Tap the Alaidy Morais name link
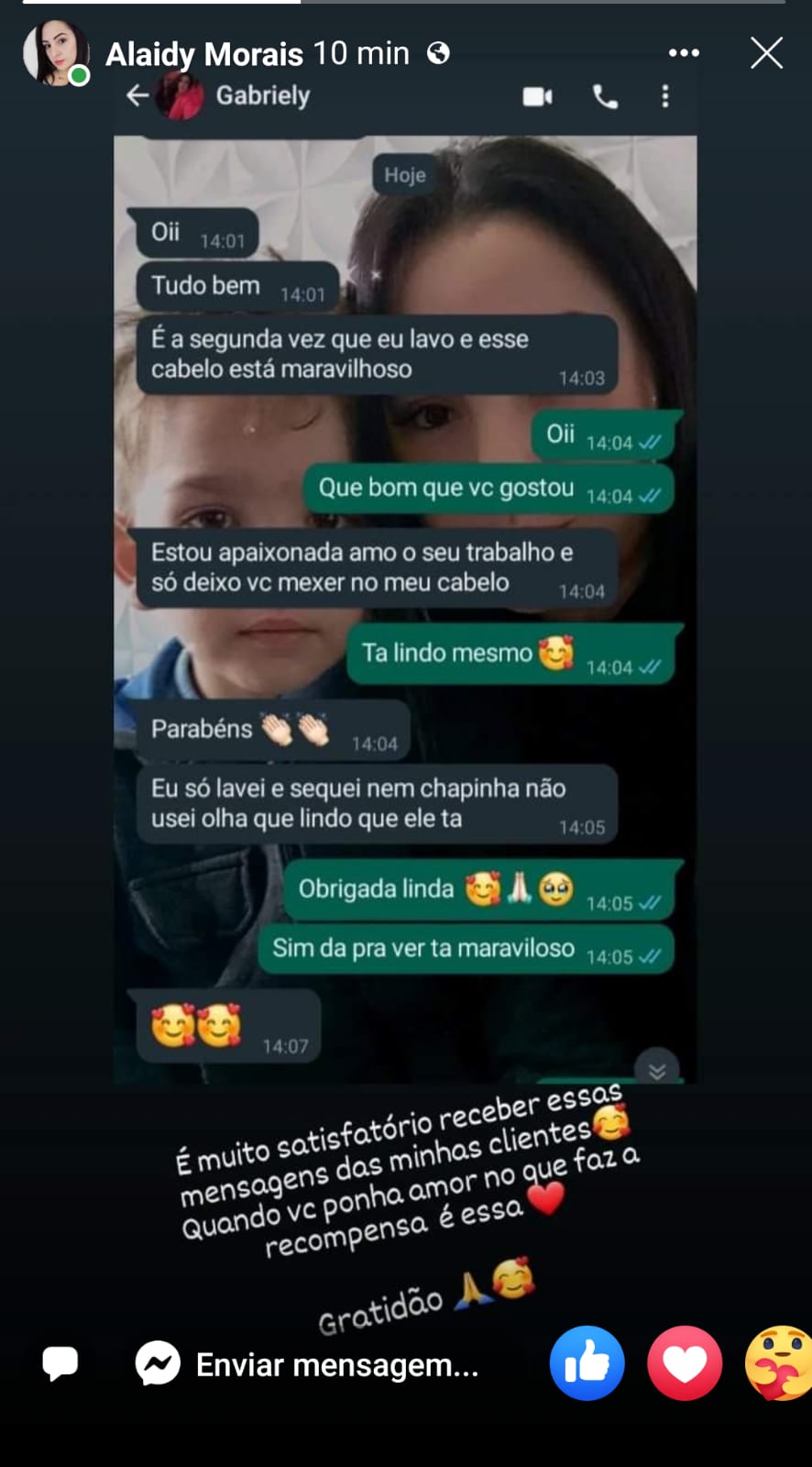This screenshot has width=812, height=1467. tap(204, 54)
